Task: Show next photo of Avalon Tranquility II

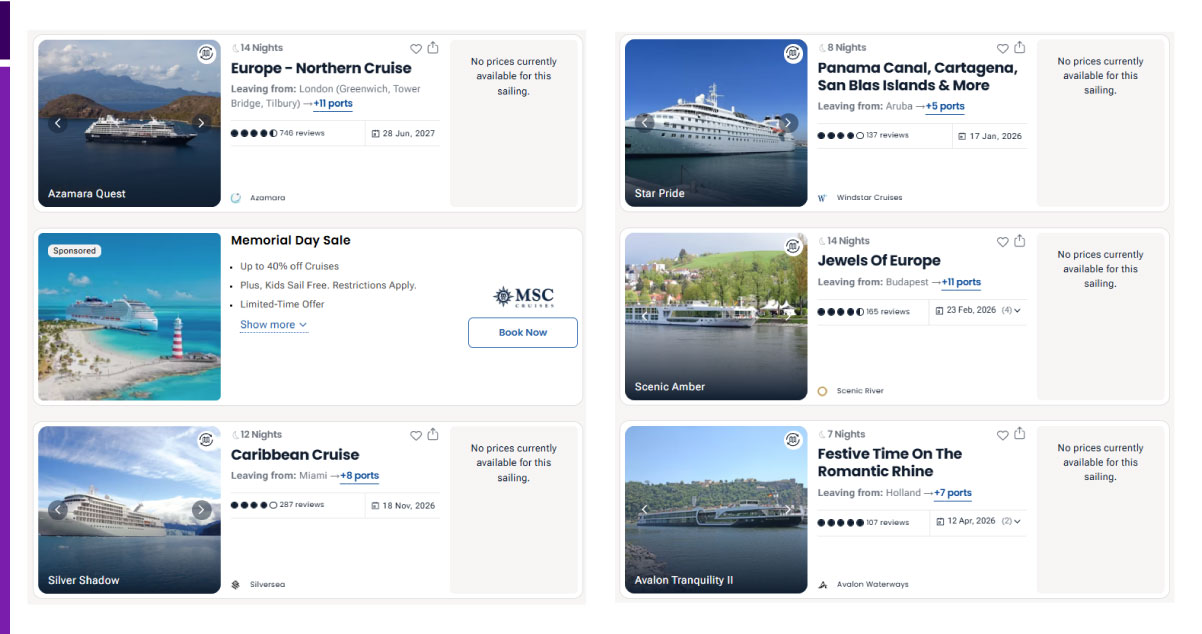Action: coord(788,510)
